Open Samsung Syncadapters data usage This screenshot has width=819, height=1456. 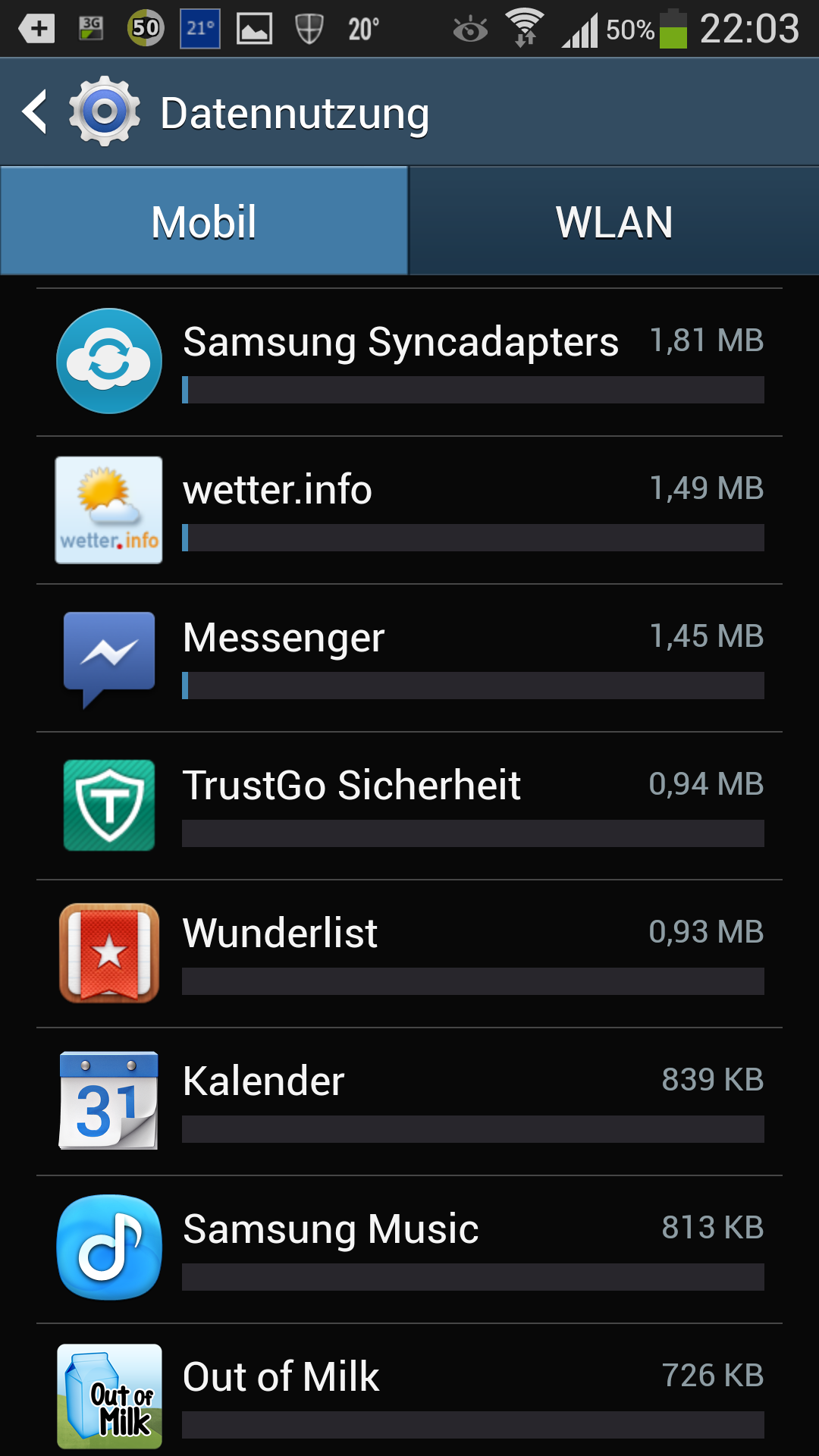[x=409, y=362]
